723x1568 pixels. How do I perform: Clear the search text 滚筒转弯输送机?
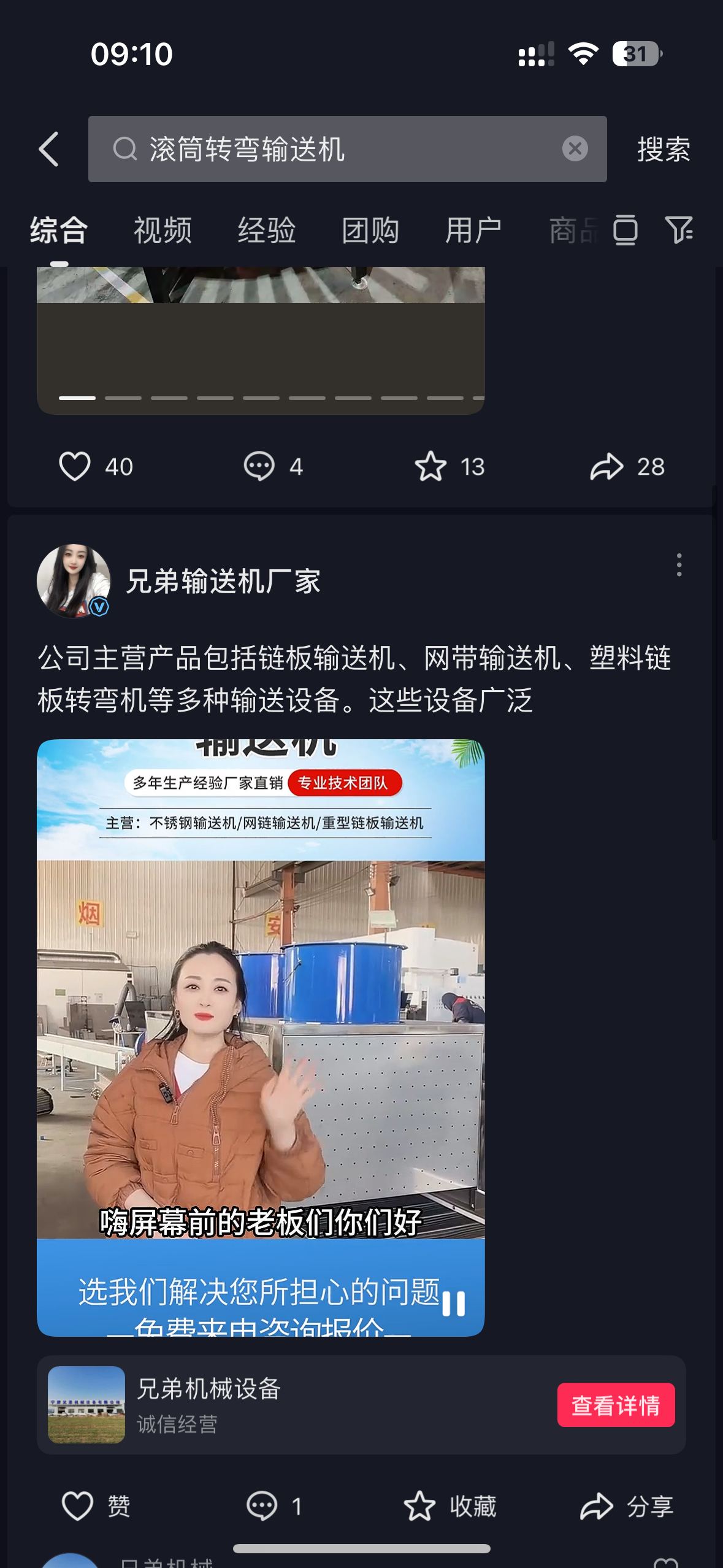pos(575,149)
